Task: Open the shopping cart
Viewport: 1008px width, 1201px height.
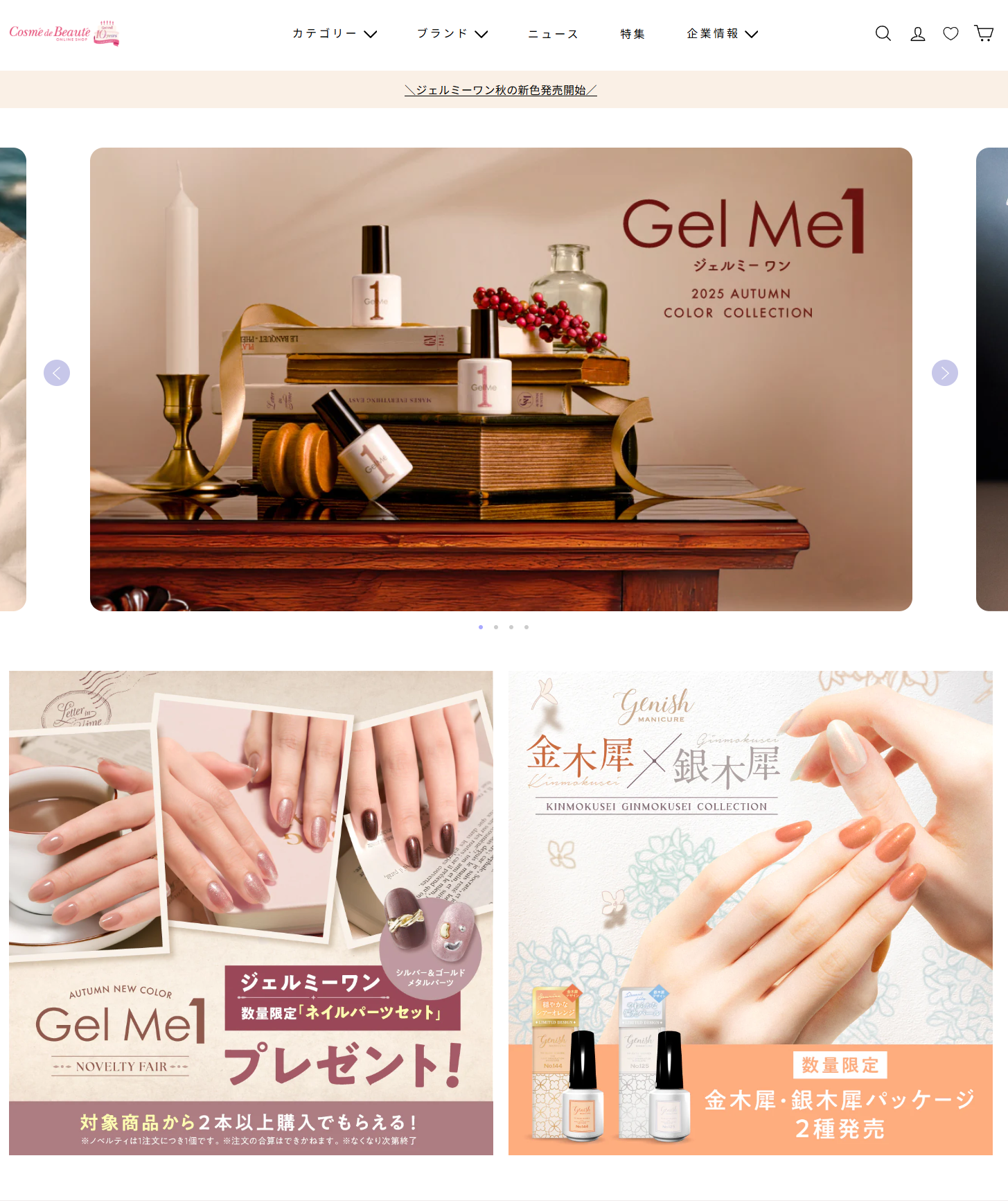Action: pyautogui.click(x=984, y=33)
